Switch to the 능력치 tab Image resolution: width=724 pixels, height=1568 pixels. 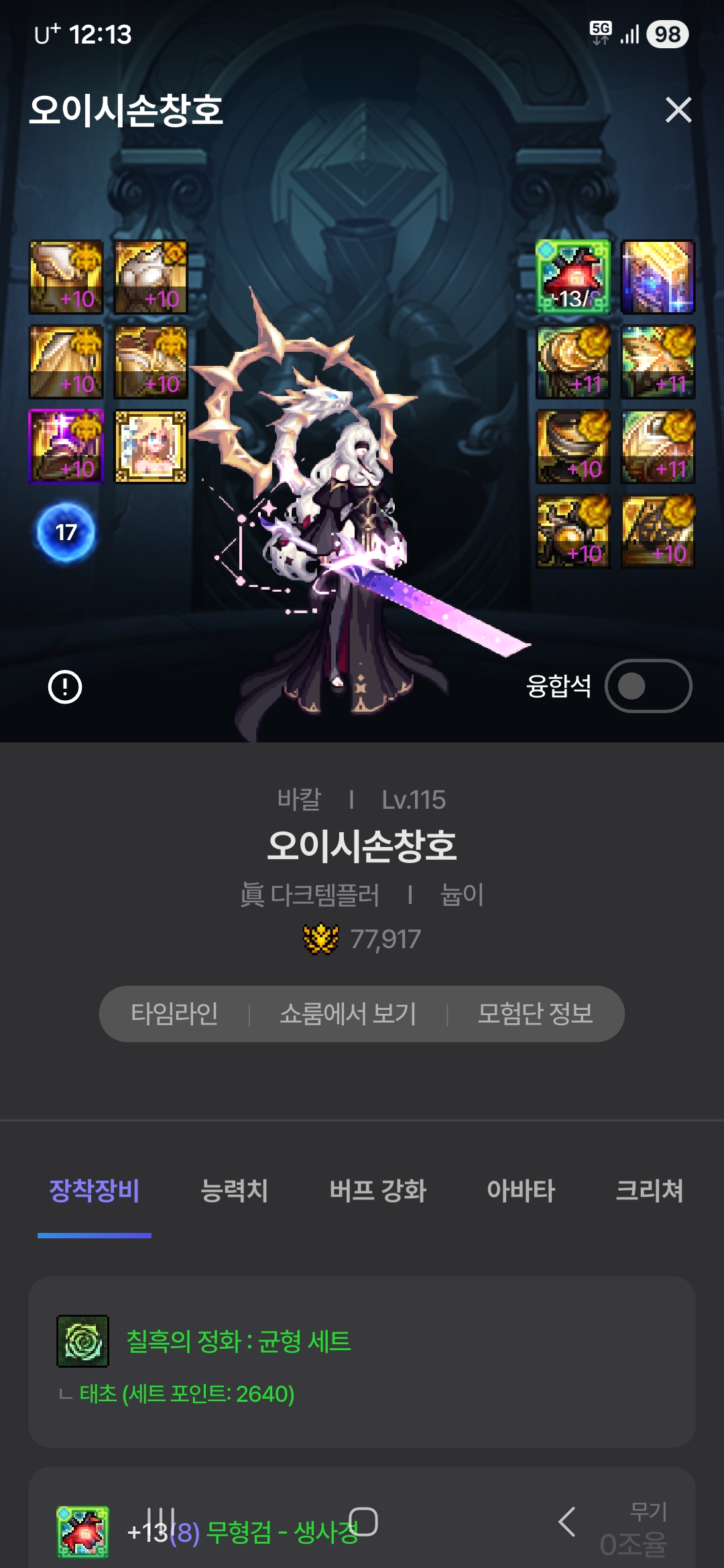coord(235,1191)
